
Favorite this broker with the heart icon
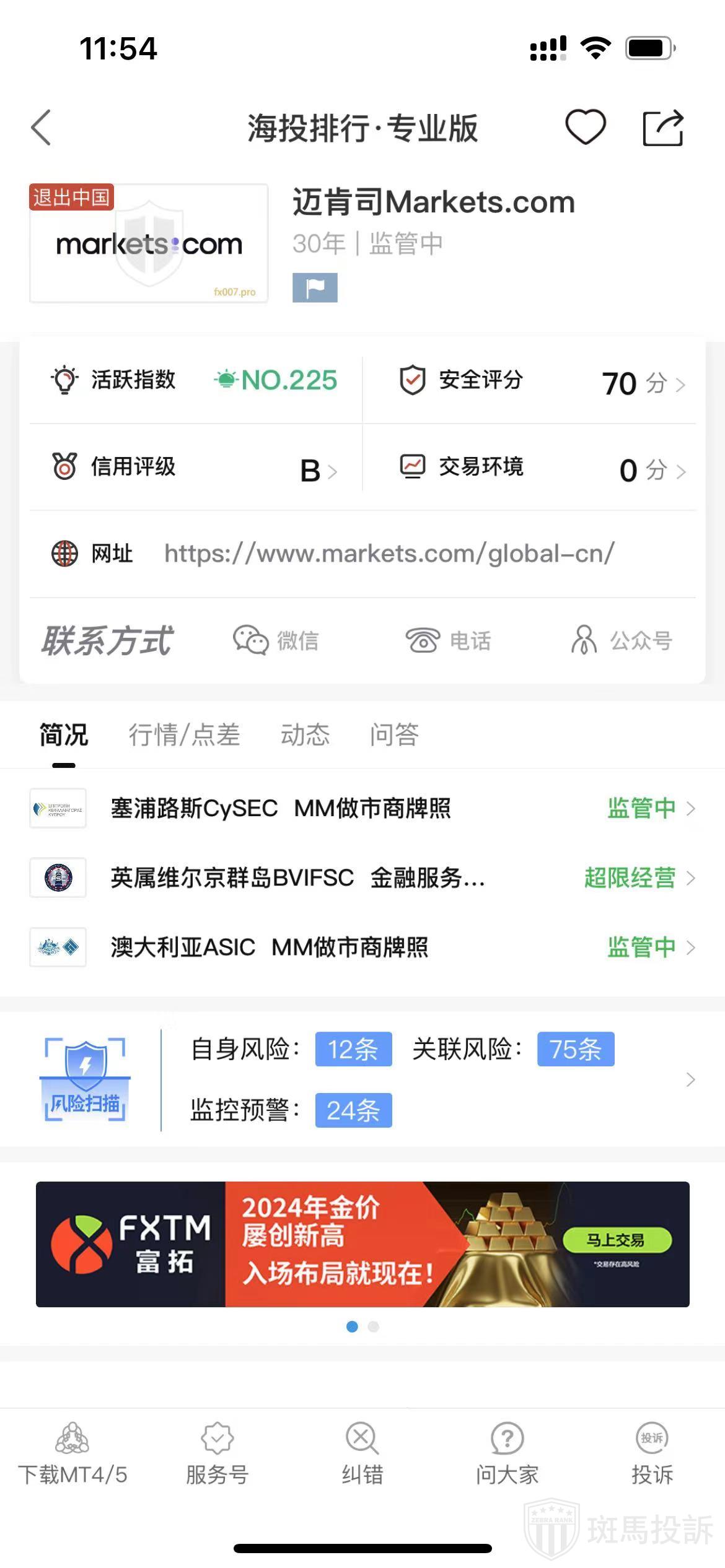tap(585, 128)
